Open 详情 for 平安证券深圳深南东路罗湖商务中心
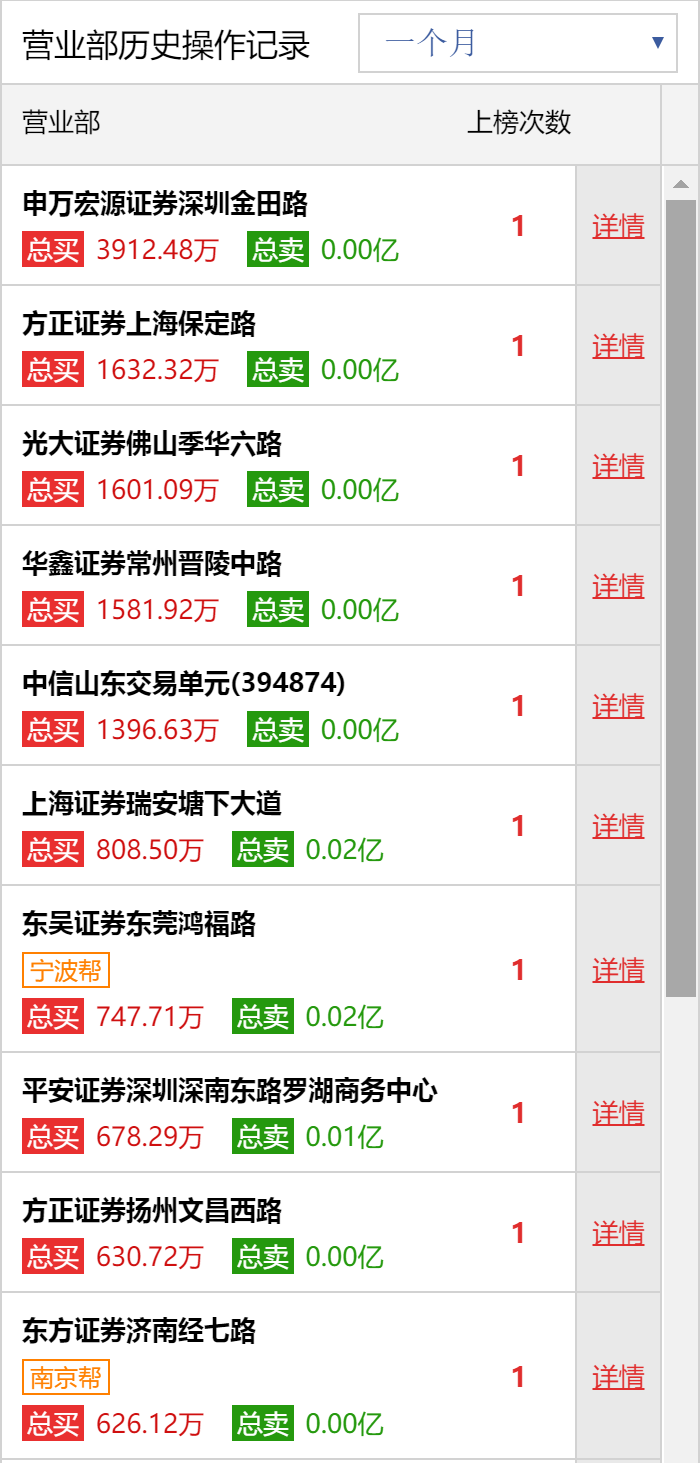 pos(618,1113)
